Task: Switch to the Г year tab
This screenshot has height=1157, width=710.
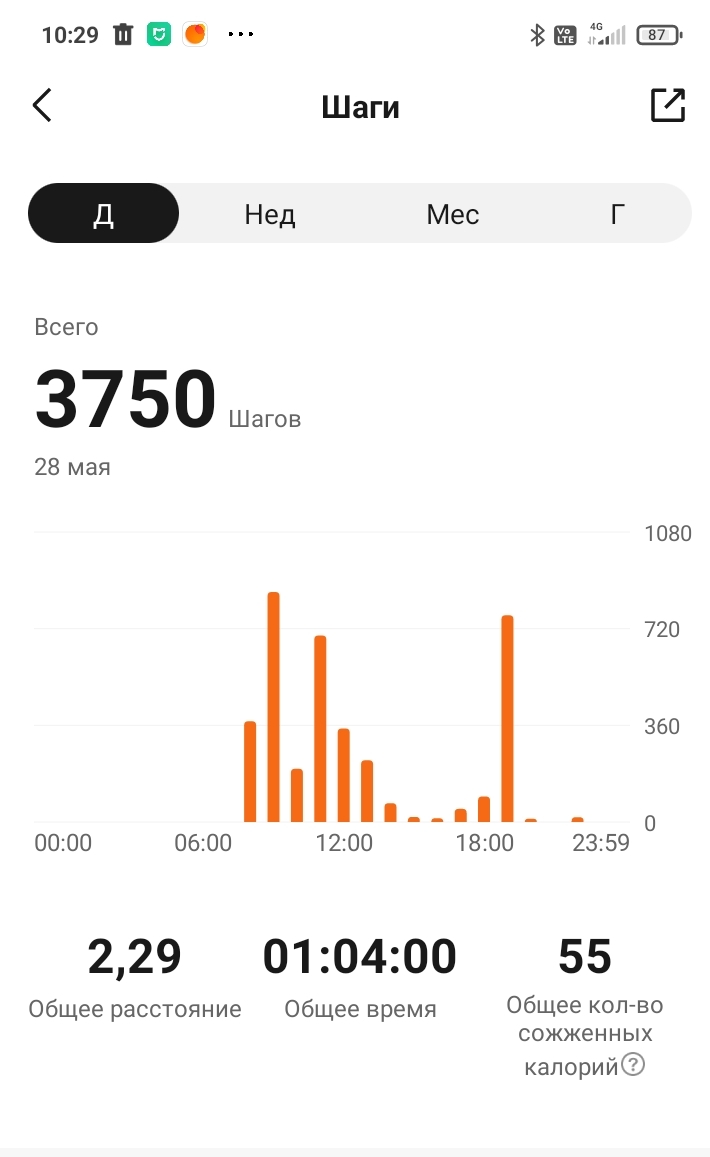Action: point(618,214)
